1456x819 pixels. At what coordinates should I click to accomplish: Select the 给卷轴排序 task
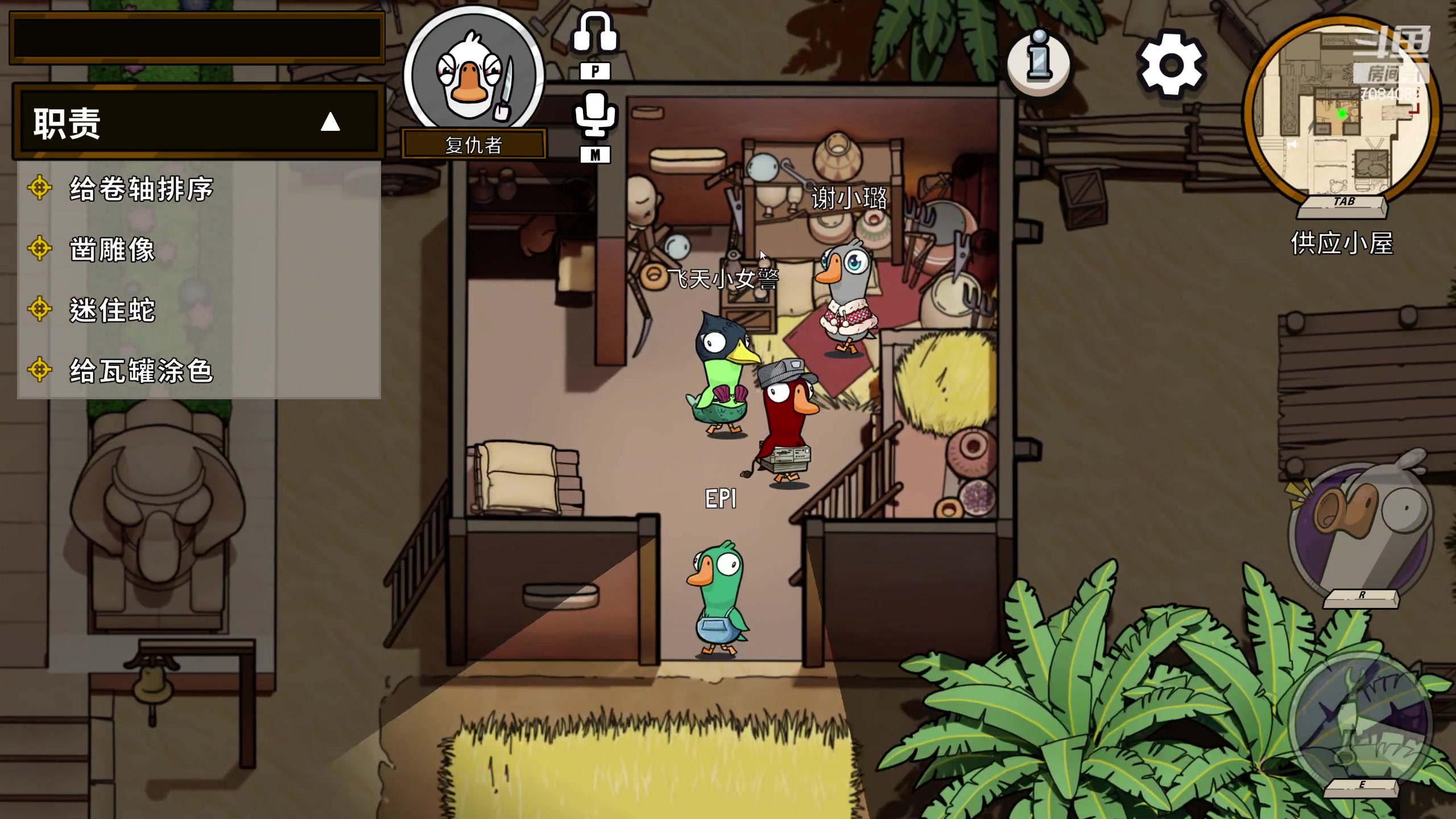click(x=141, y=189)
